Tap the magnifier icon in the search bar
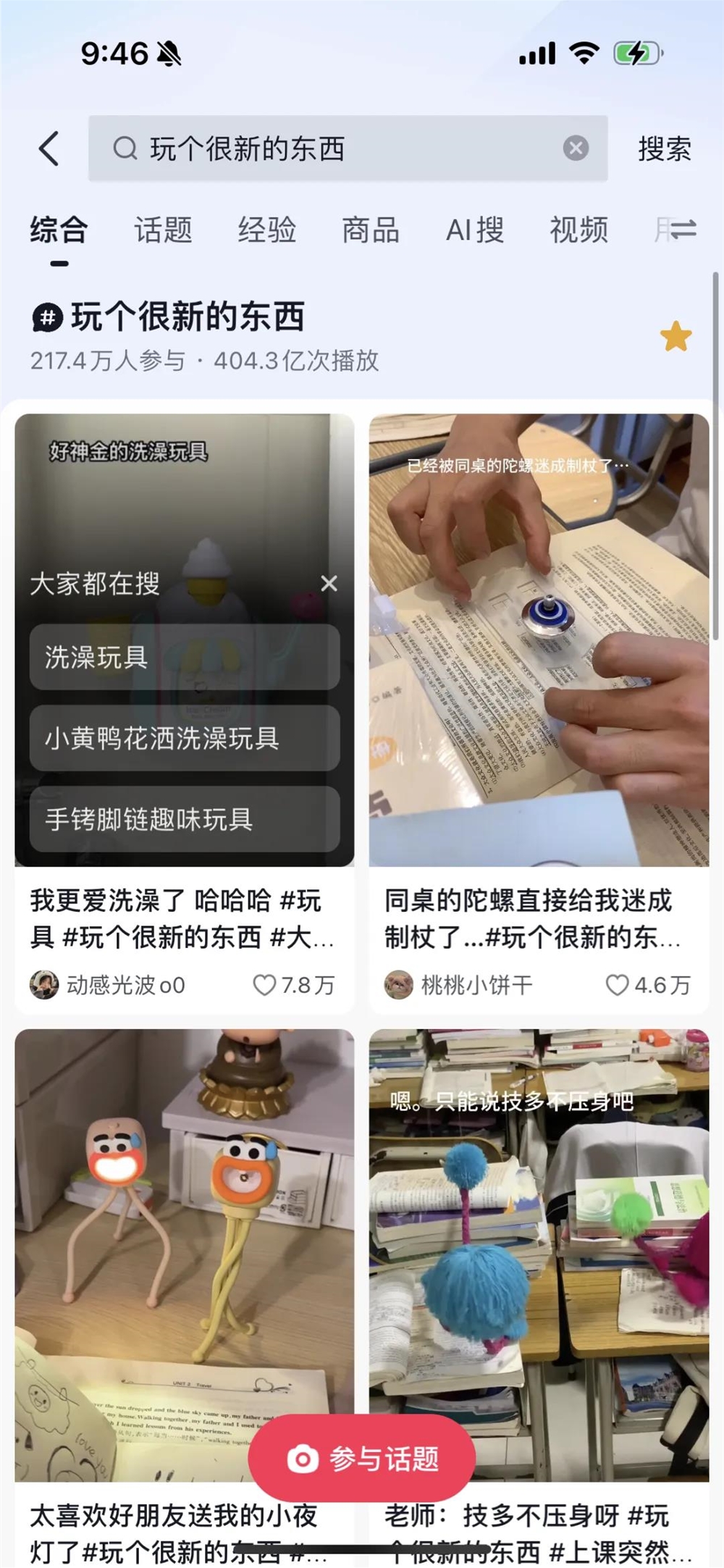This screenshot has height=1568, width=724. coord(127,148)
